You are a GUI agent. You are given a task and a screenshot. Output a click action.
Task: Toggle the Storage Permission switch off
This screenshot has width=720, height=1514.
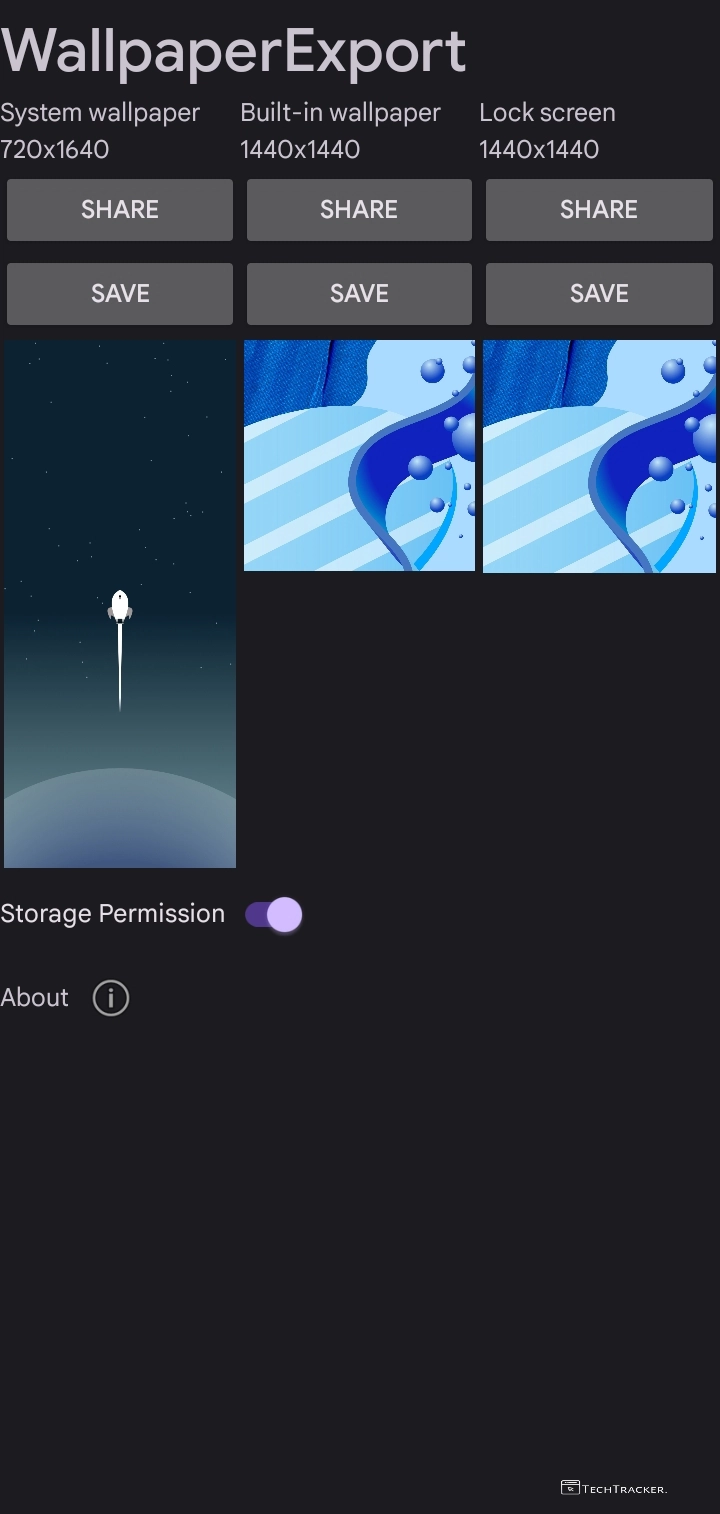click(x=273, y=914)
